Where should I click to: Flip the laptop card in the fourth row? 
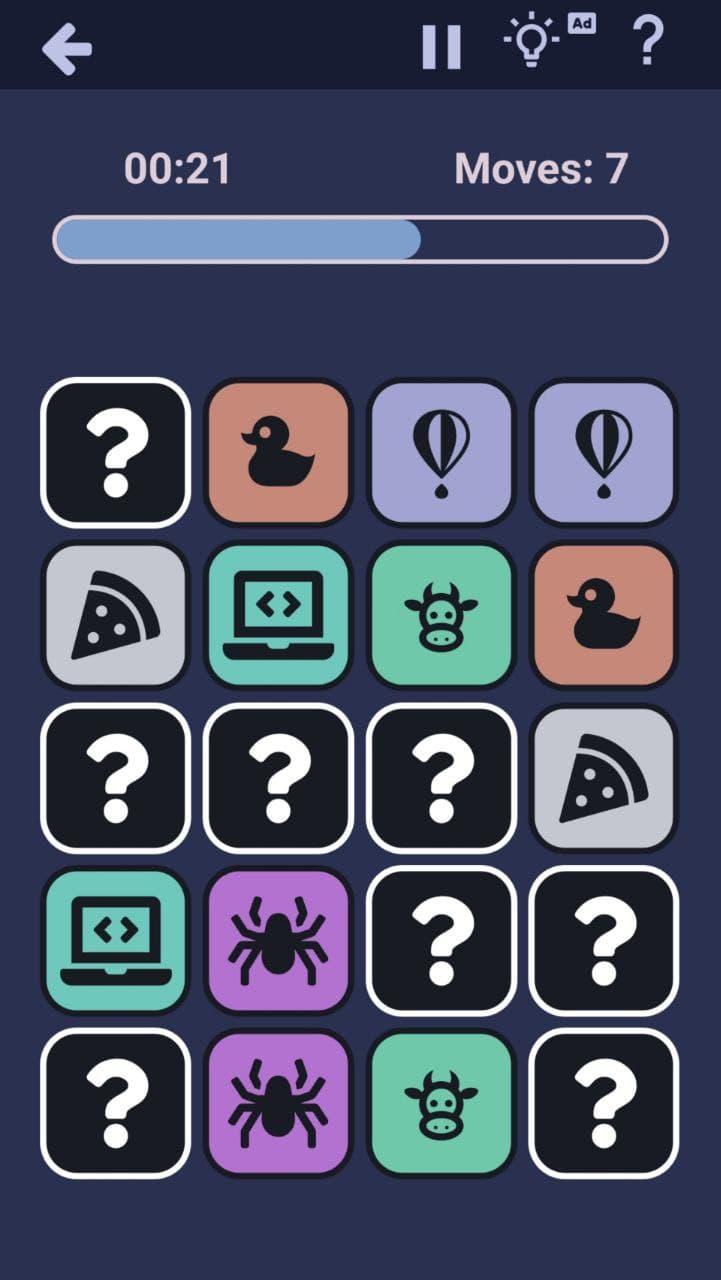(x=114, y=941)
